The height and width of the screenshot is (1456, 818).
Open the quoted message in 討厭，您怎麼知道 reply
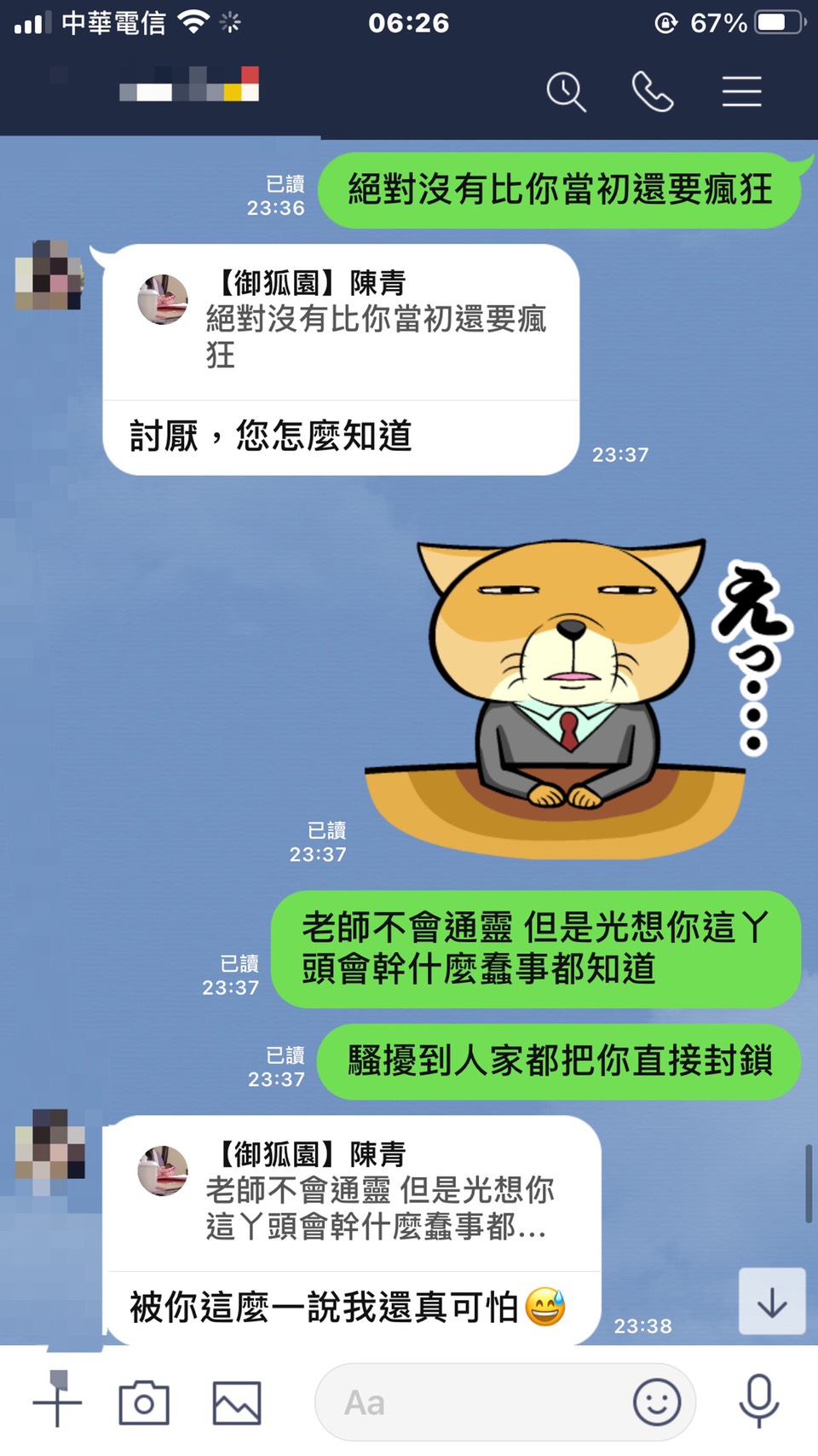(341, 320)
